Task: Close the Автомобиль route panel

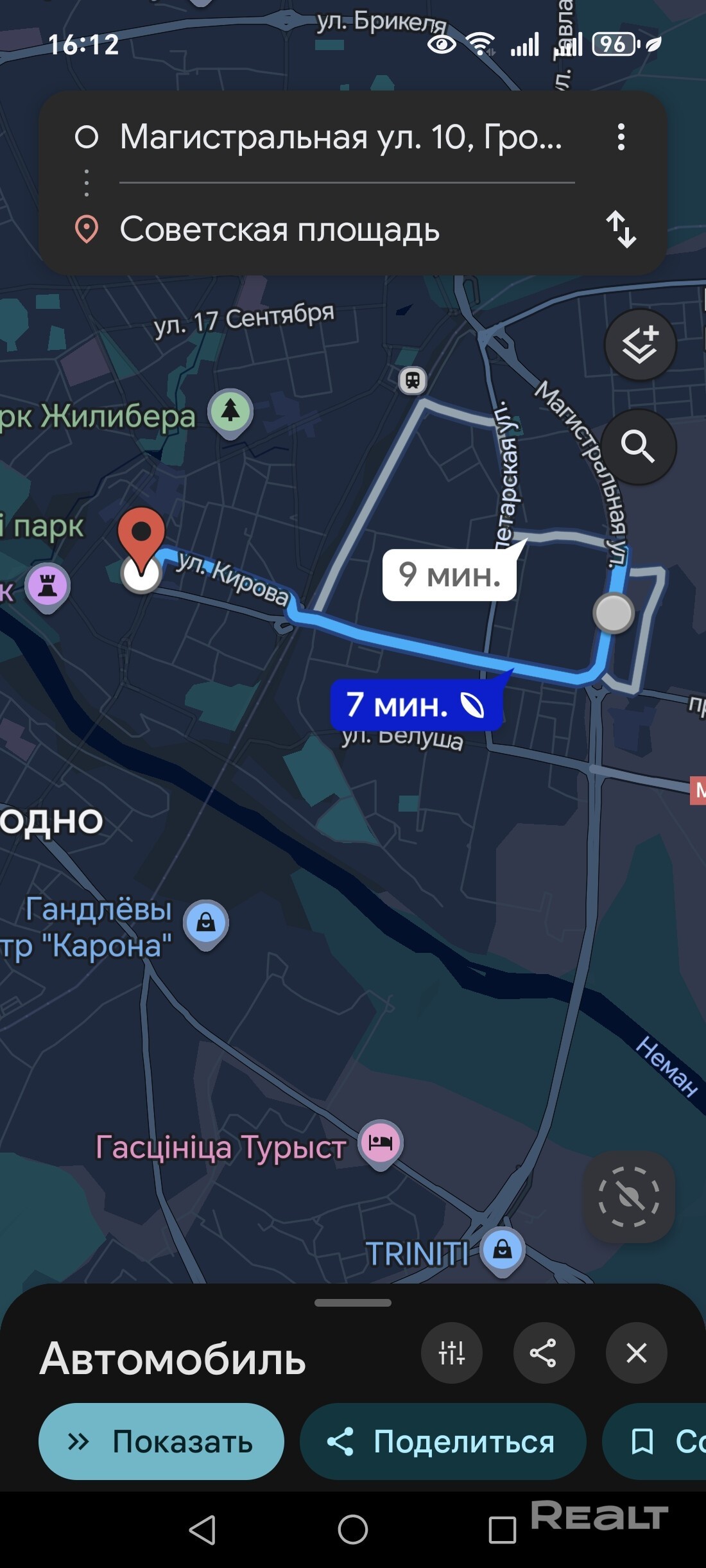Action: tap(636, 1353)
